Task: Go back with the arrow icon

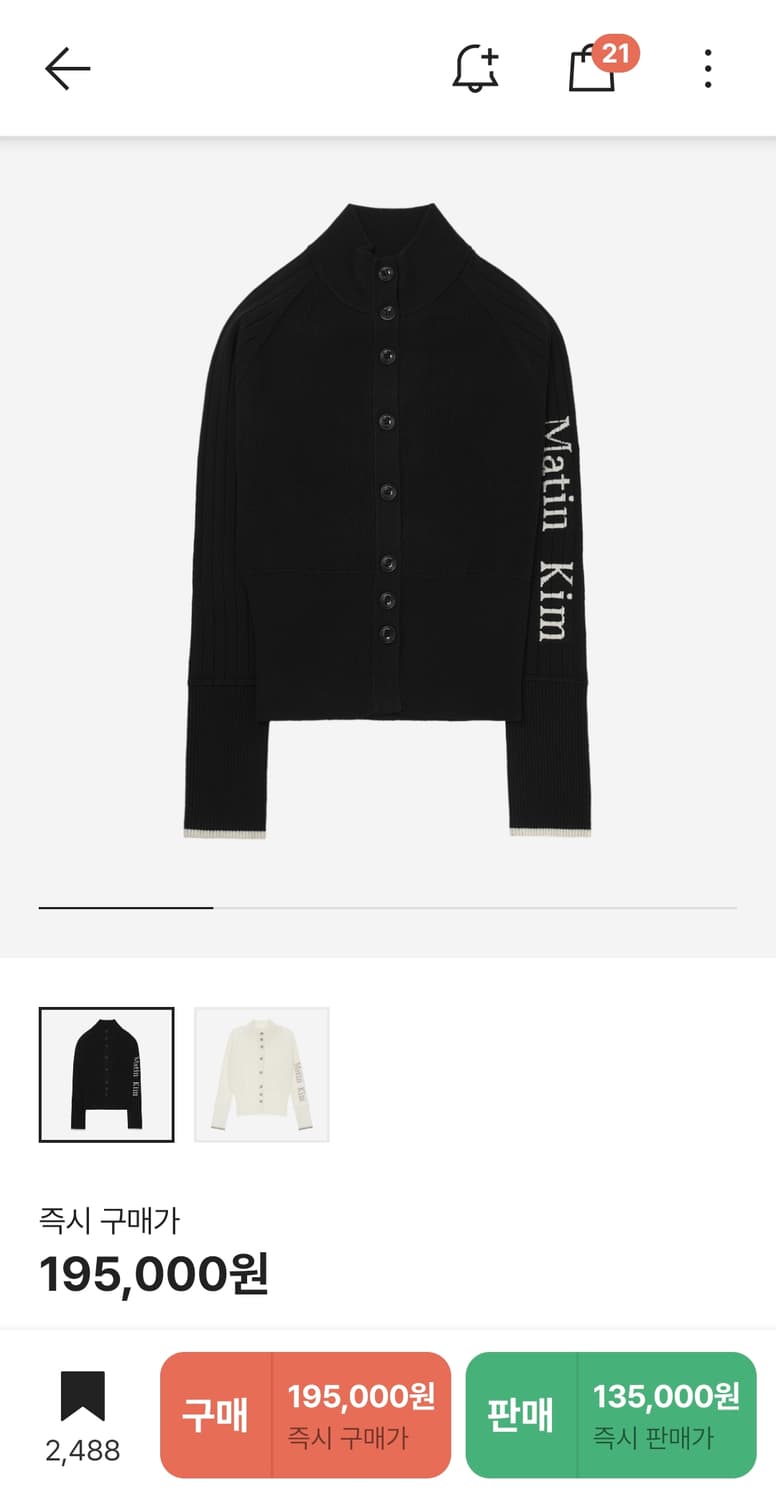Action: pyautogui.click(x=68, y=69)
